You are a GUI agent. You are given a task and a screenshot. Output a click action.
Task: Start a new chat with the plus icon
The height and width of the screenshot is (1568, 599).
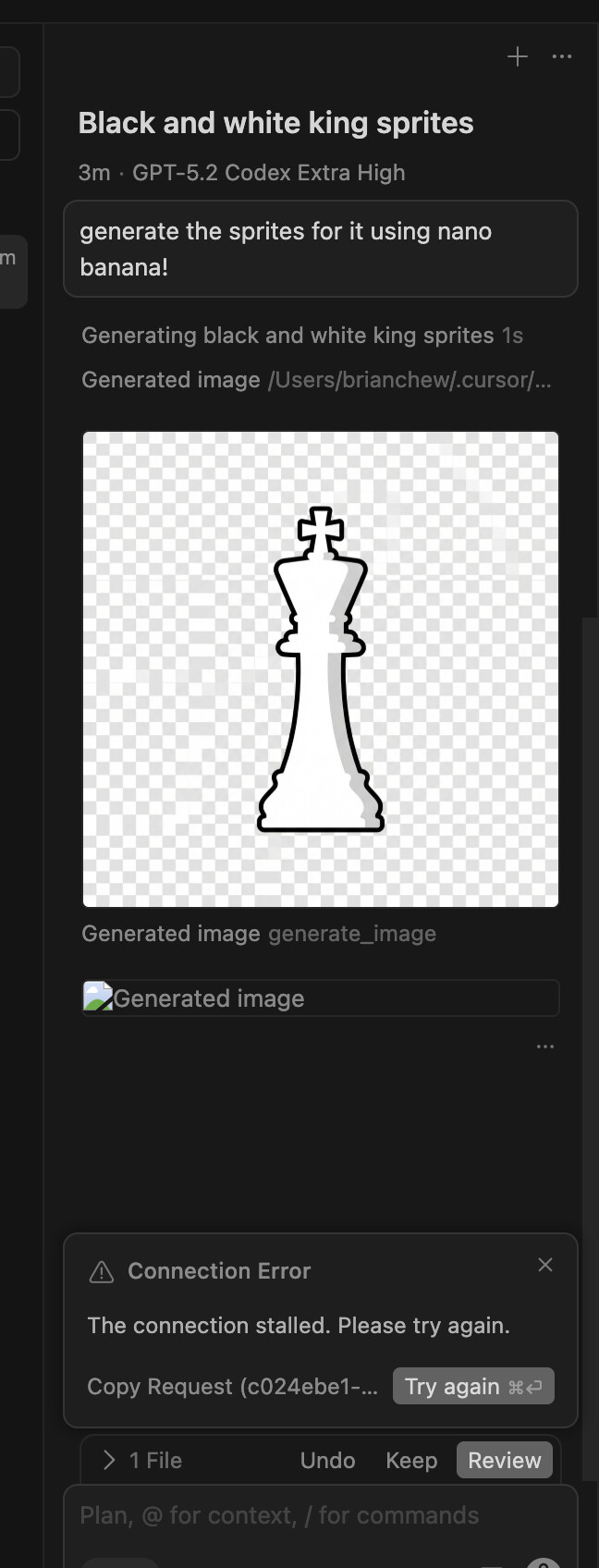[518, 57]
